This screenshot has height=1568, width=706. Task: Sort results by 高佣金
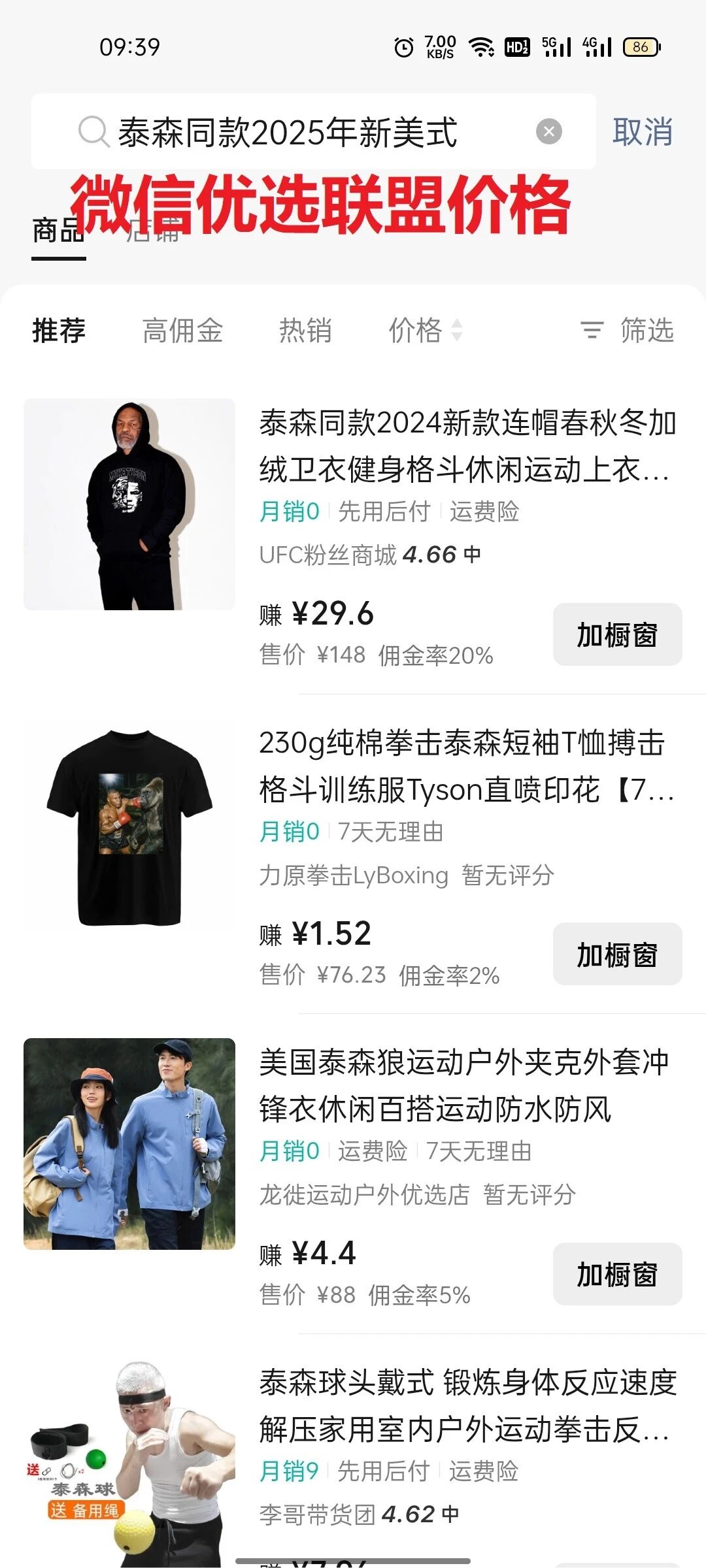click(182, 330)
